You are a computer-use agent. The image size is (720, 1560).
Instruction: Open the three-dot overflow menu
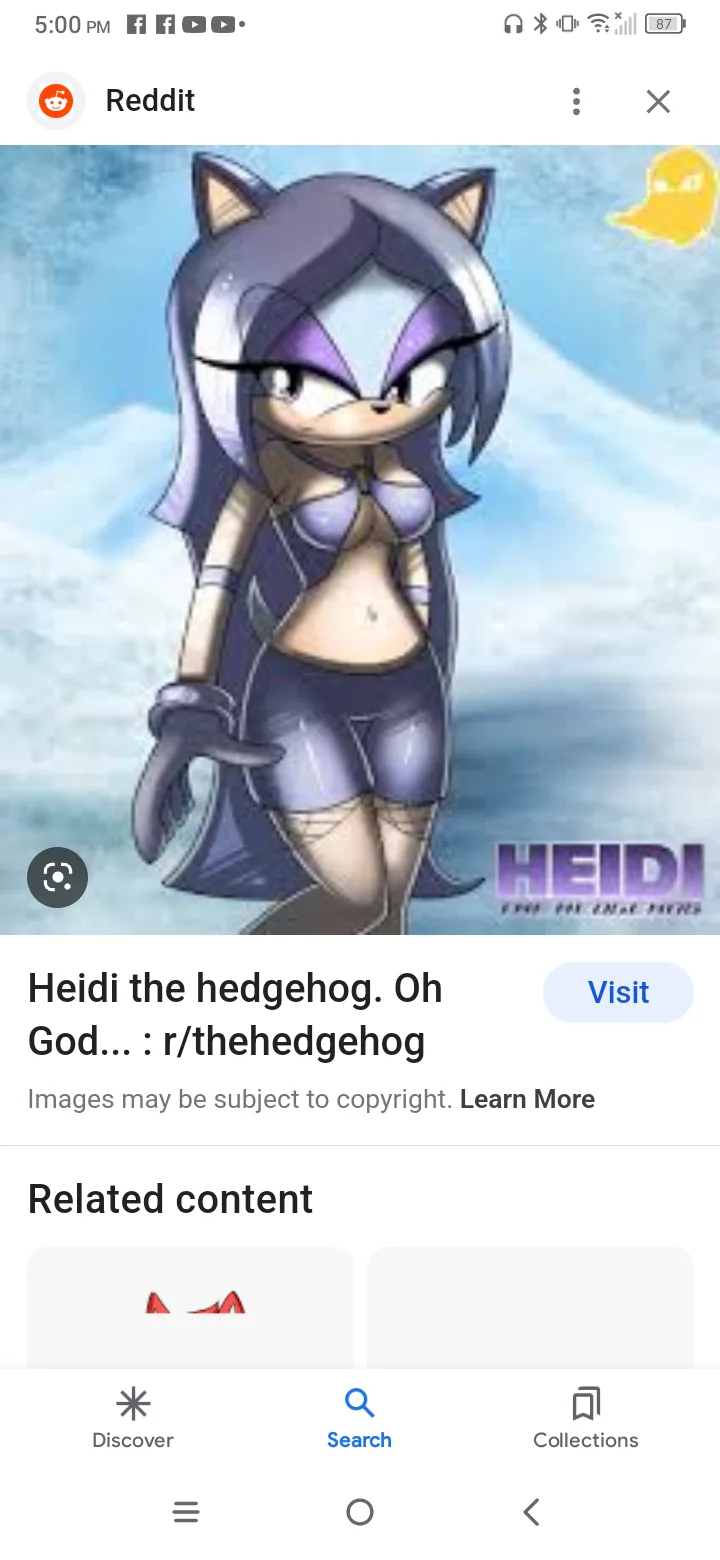click(576, 101)
